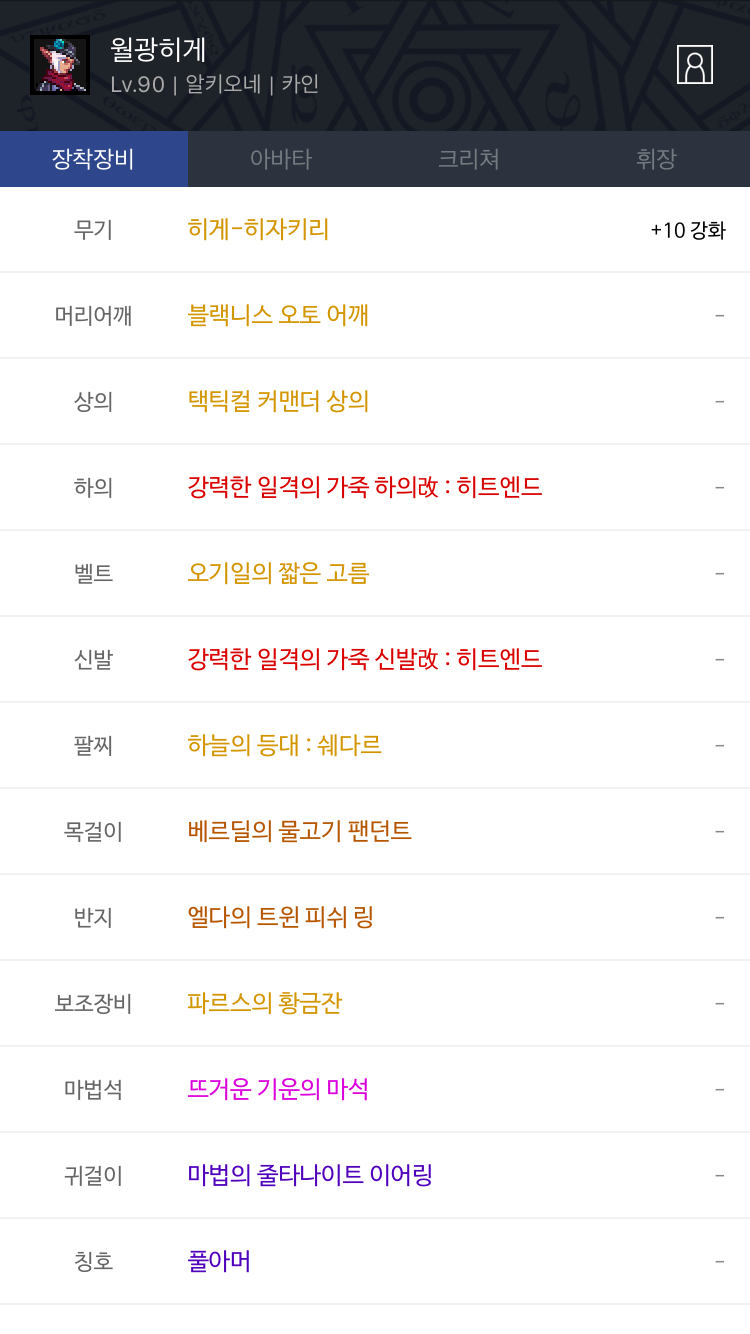This screenshot has width=750, height=1334.
Task: Select the 장착장비 tab
Action: coord(94,159)
